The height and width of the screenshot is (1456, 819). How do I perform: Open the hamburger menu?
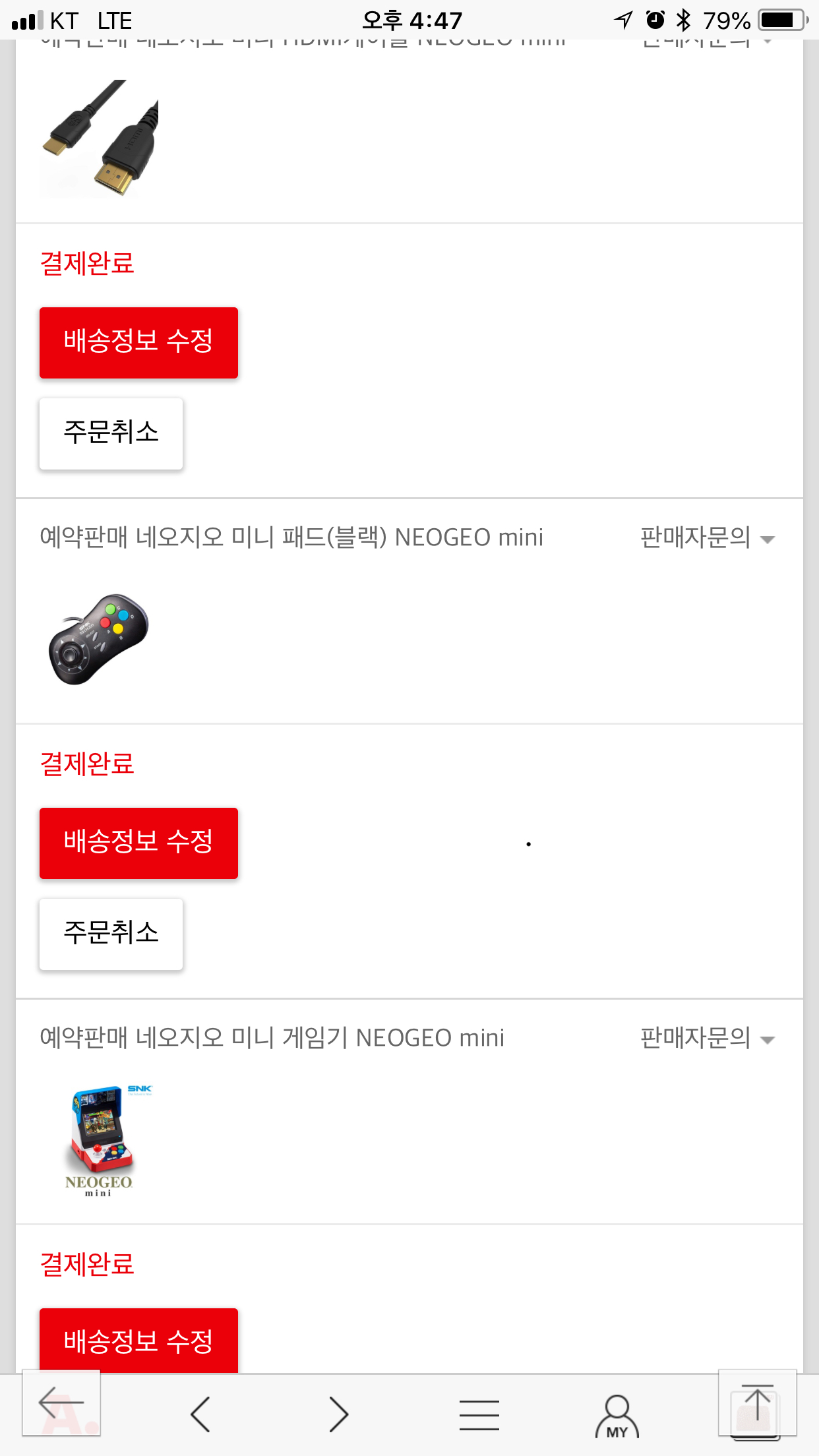click(479, 1414)
